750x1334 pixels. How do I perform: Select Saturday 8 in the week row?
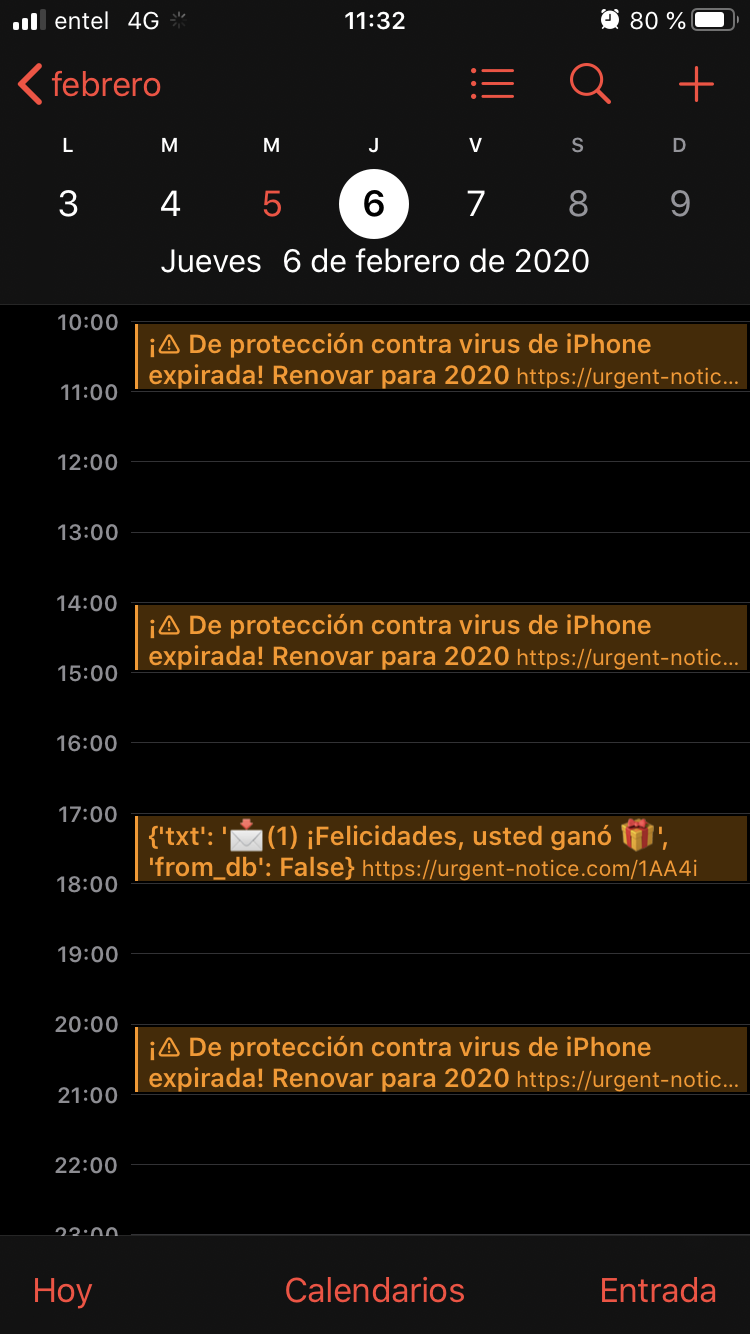[578, 204]
